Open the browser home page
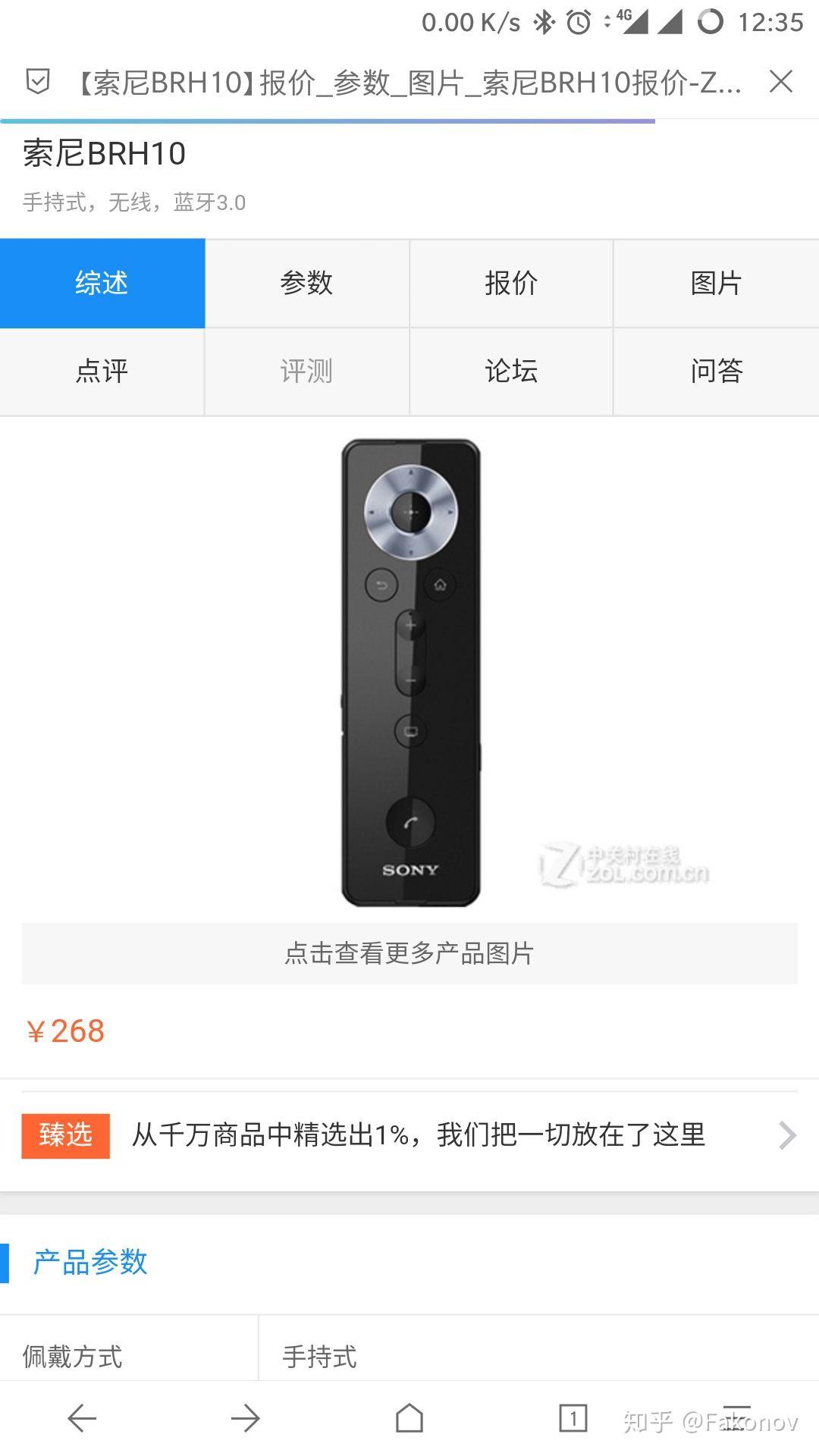 (x=409, y=1418)
